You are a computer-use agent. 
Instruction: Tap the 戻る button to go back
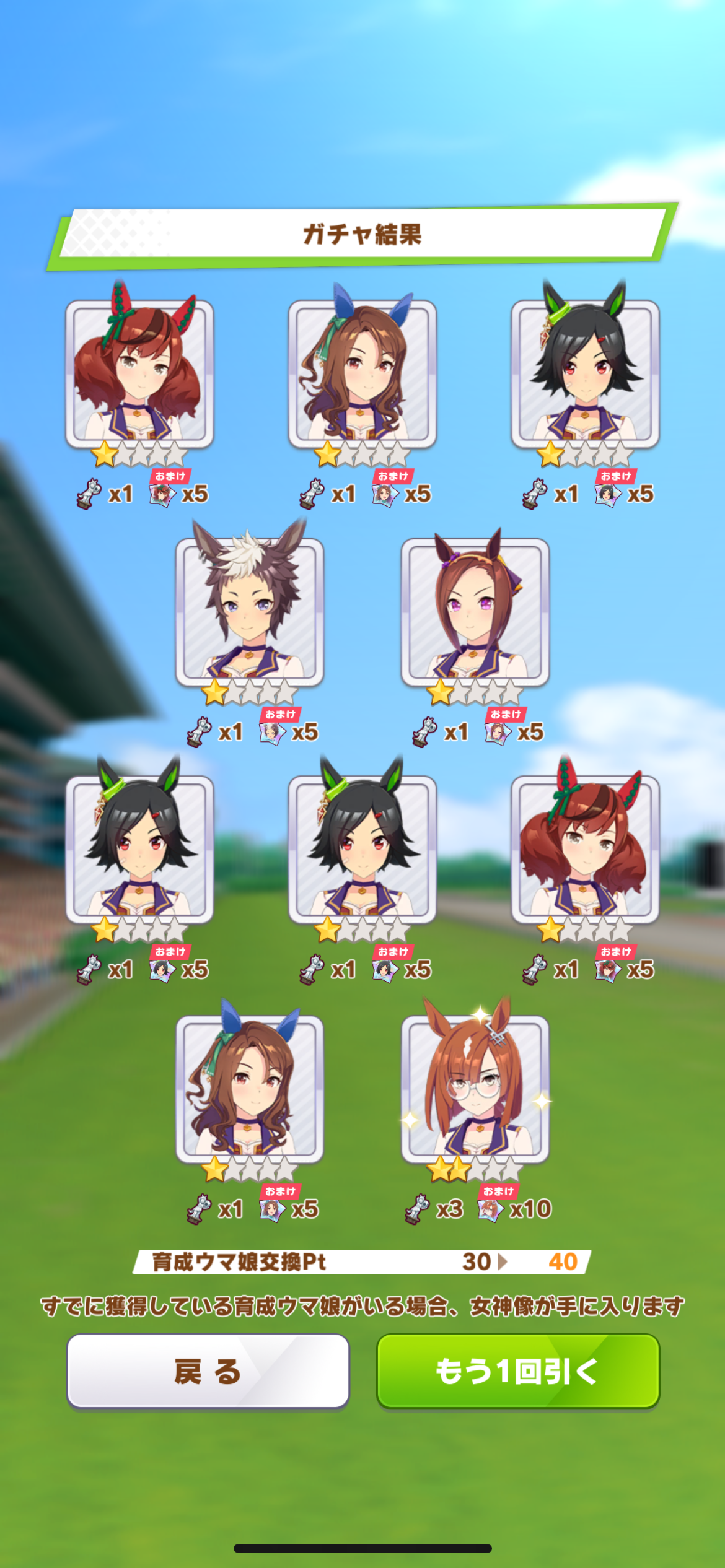[208, 1371]
